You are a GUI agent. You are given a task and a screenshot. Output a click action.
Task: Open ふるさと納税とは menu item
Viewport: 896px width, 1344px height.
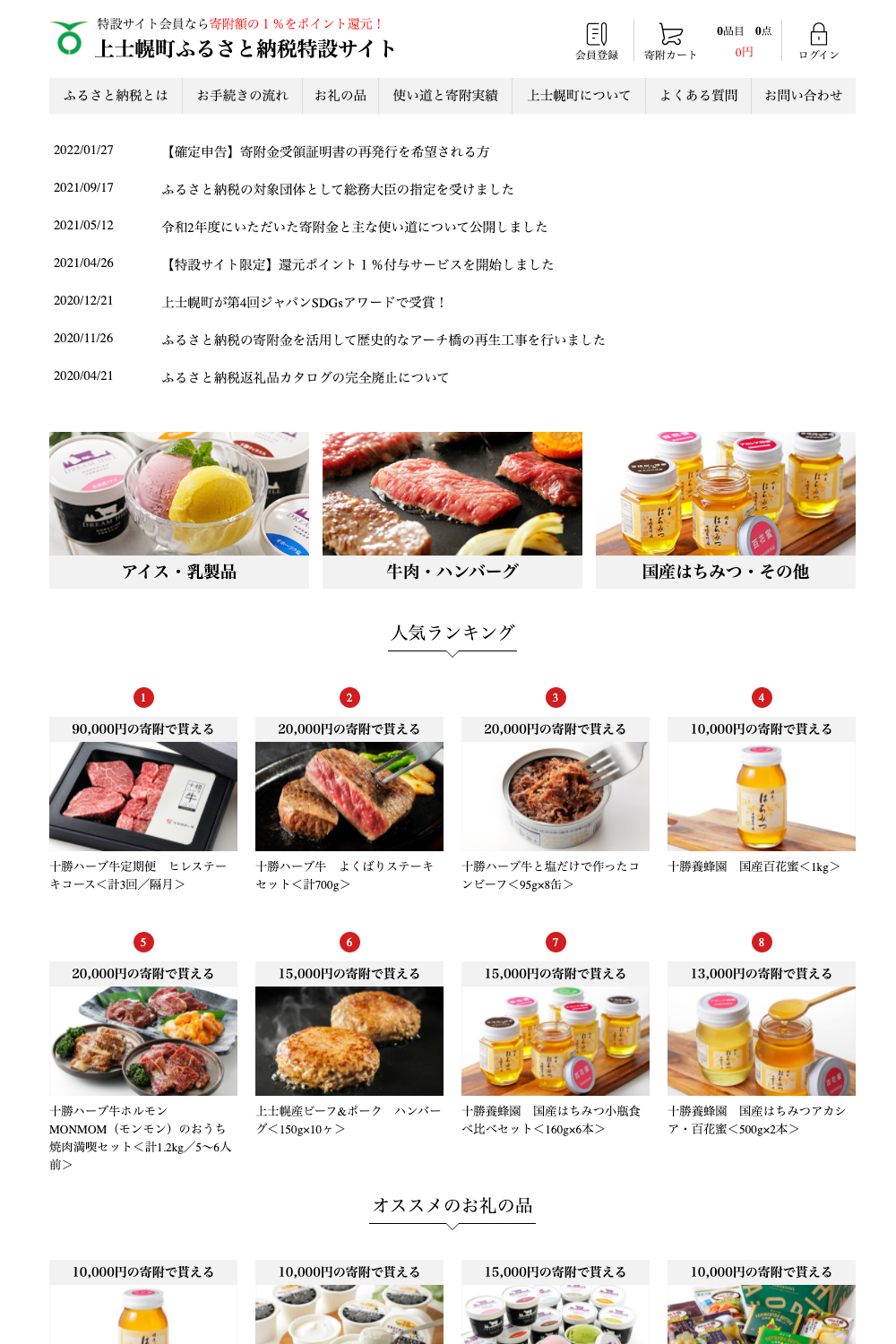click(116, 96)
